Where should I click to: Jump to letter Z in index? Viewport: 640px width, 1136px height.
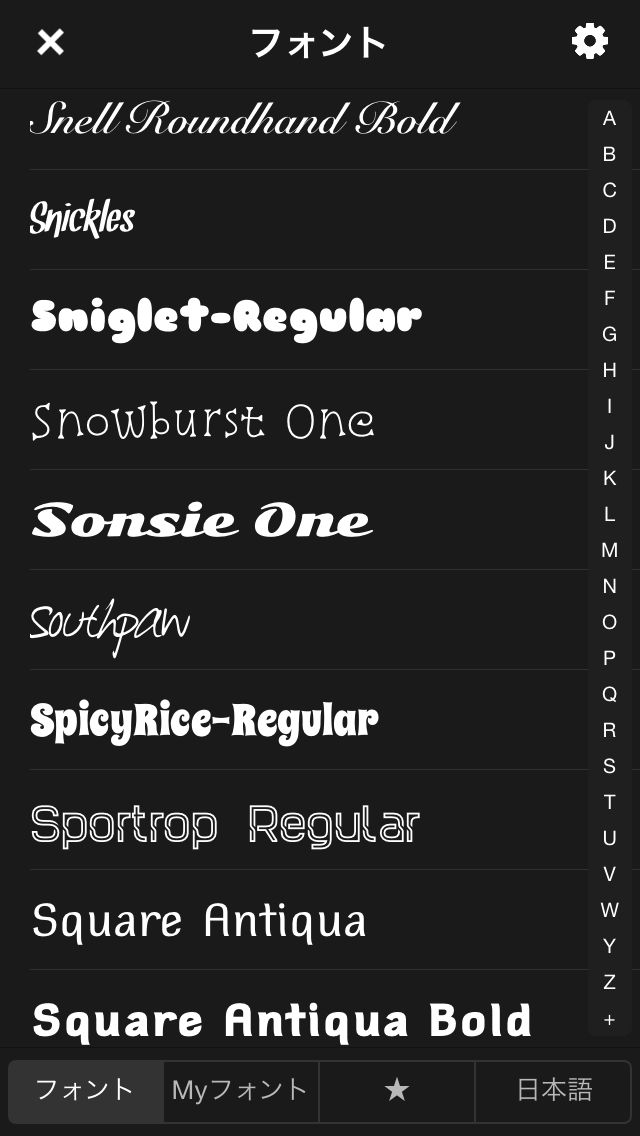609,982
